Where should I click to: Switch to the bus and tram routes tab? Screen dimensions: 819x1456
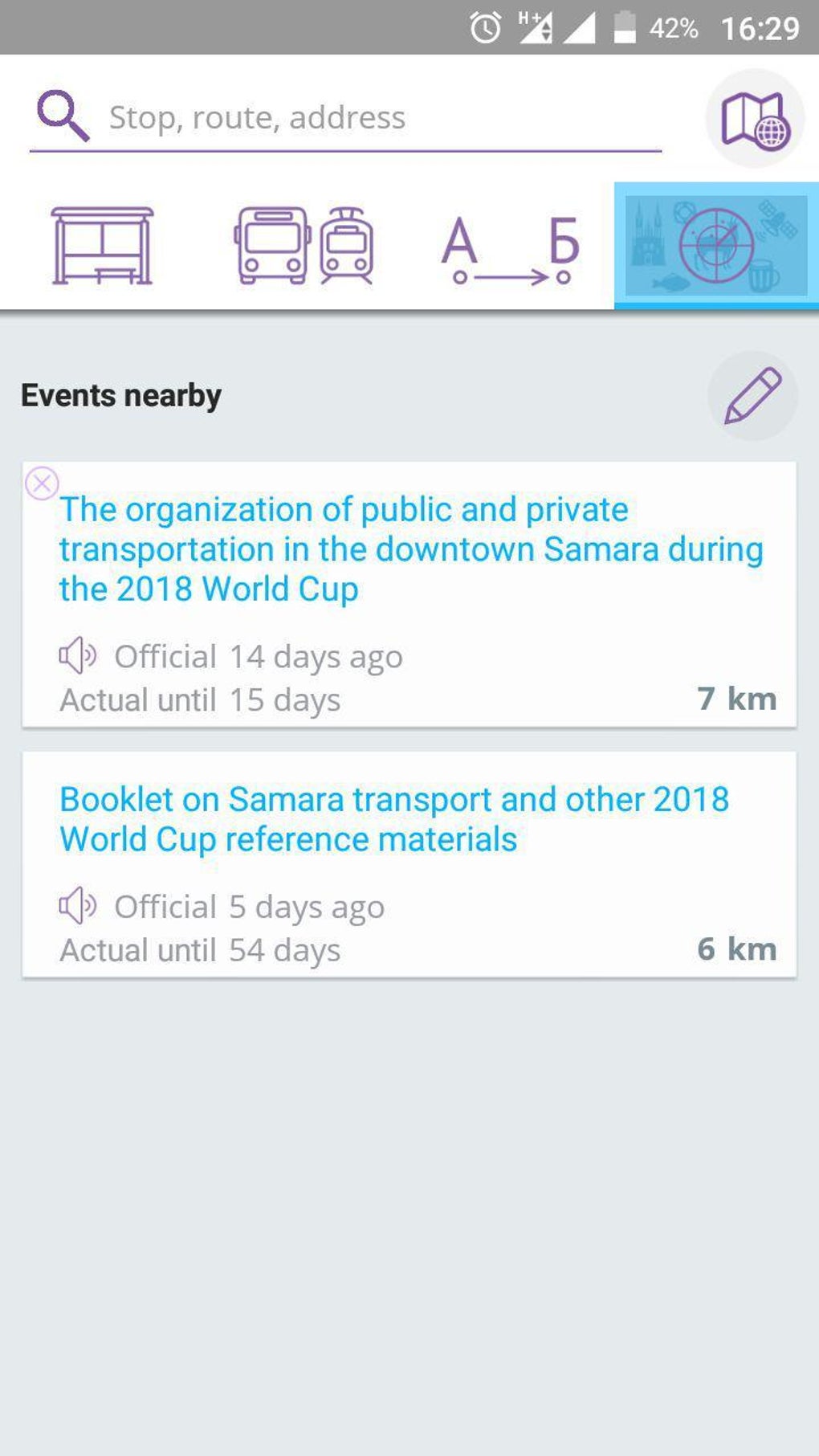tap(304, 246)
